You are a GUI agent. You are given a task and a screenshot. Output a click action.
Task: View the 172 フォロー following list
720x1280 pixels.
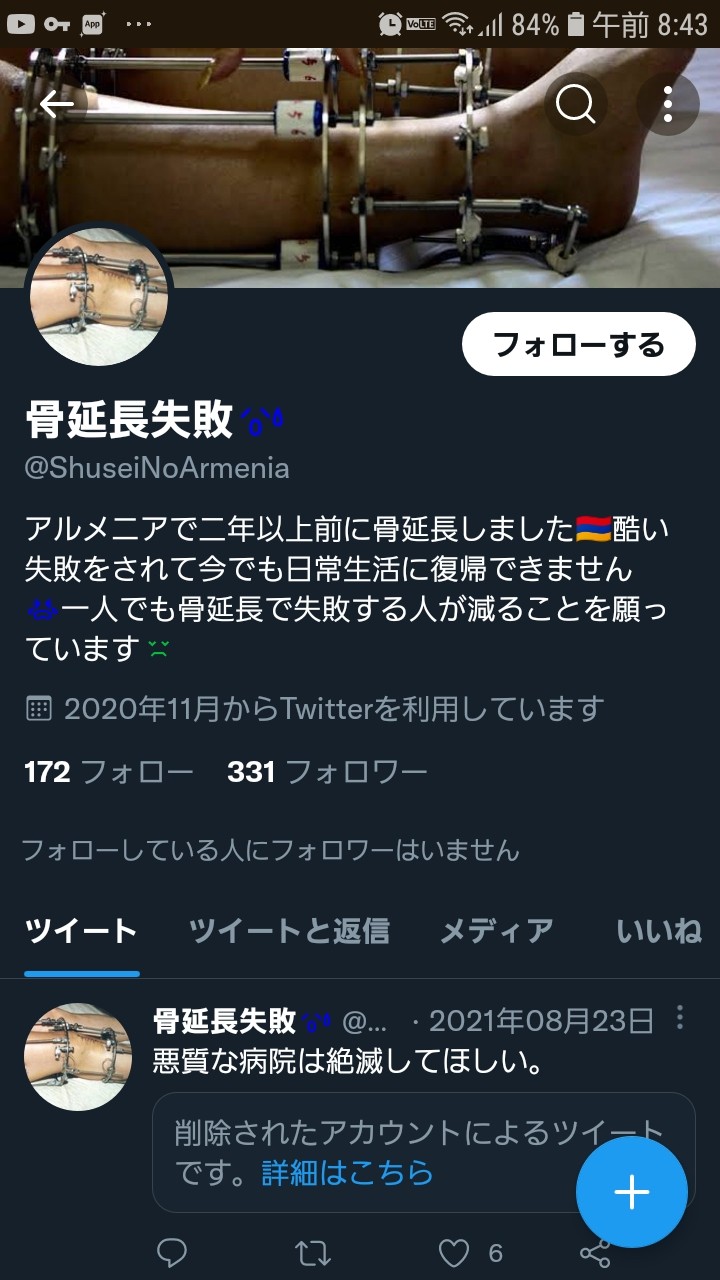tap(109, 772)
